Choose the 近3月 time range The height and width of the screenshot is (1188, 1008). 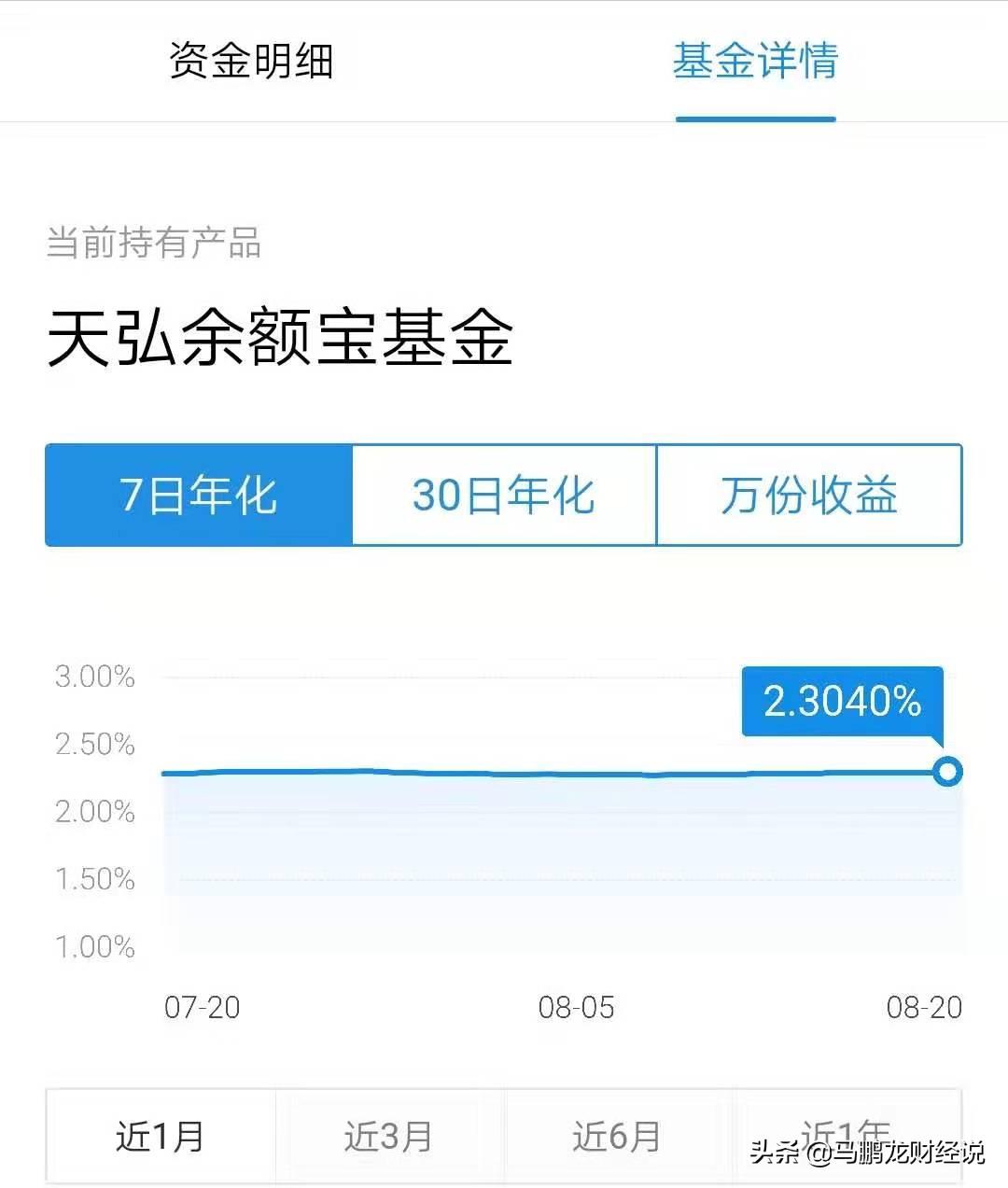tap(387, 1136)
